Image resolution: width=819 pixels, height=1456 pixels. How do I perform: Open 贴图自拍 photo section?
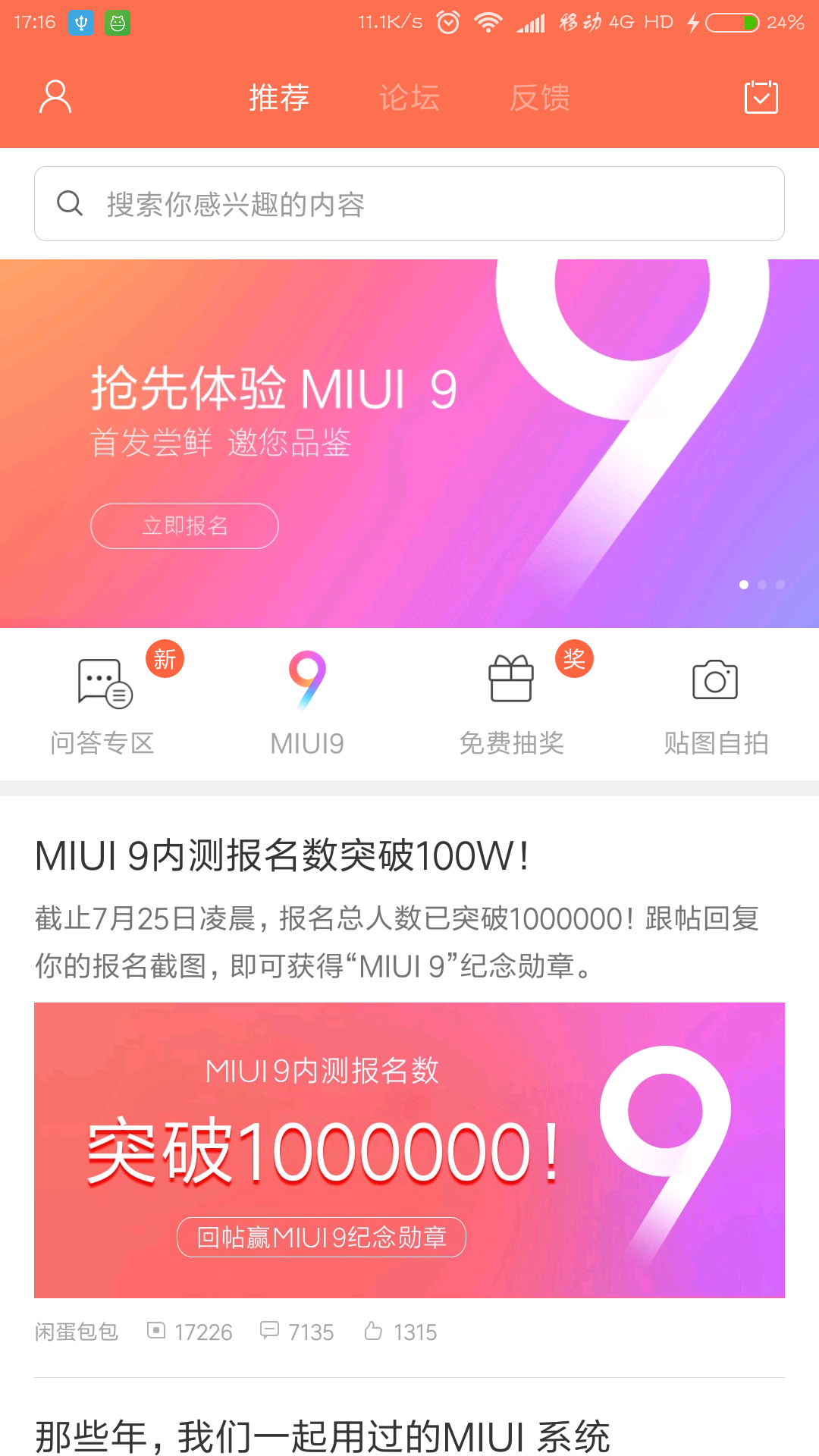pos(716,701)
